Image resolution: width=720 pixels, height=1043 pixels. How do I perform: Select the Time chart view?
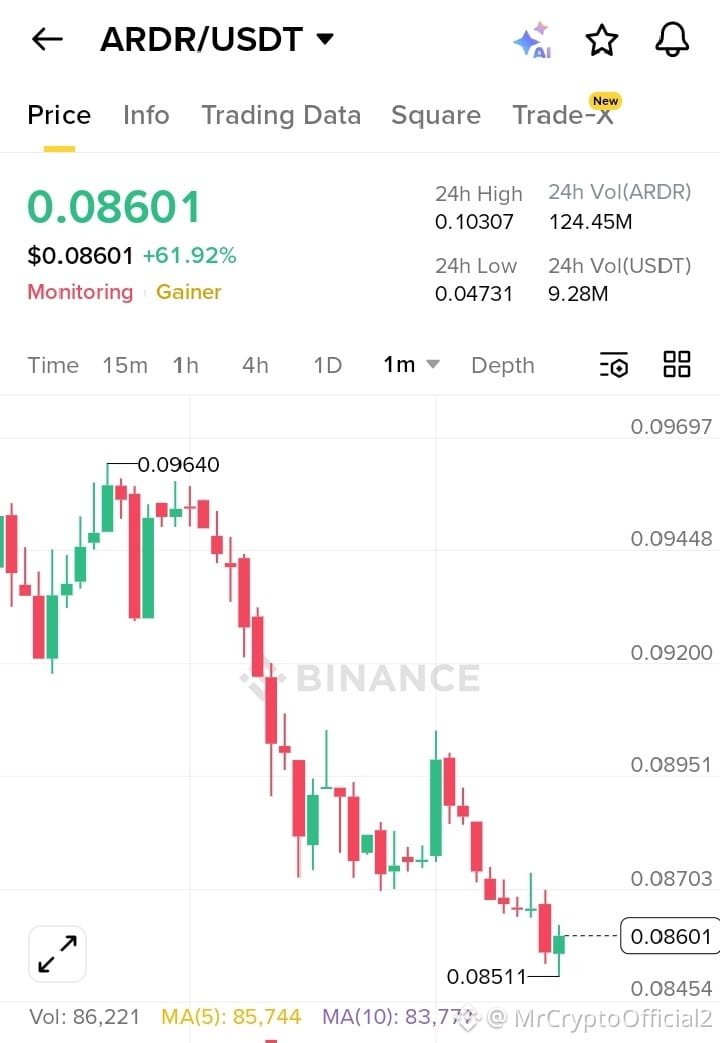(53, 366)
